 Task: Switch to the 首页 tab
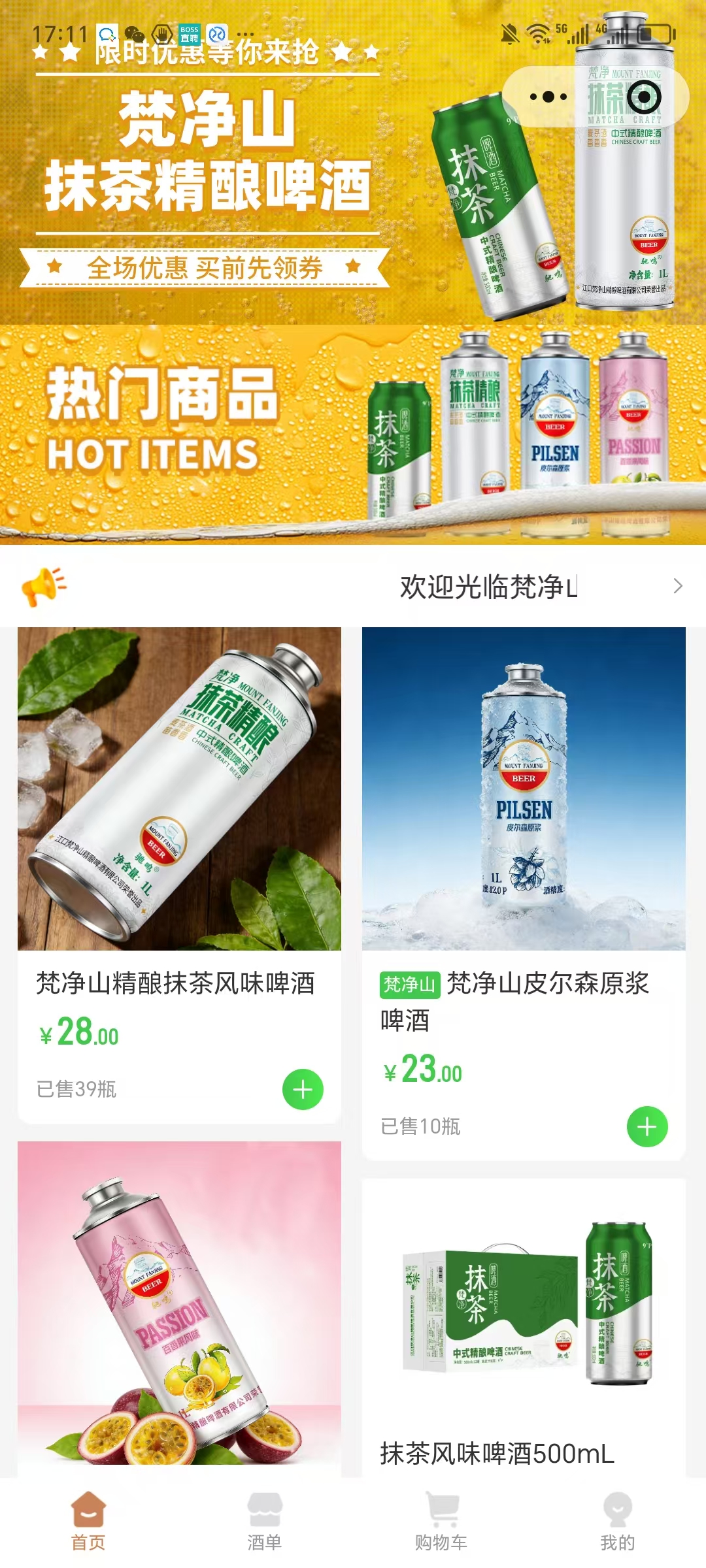coord(88,1521)
